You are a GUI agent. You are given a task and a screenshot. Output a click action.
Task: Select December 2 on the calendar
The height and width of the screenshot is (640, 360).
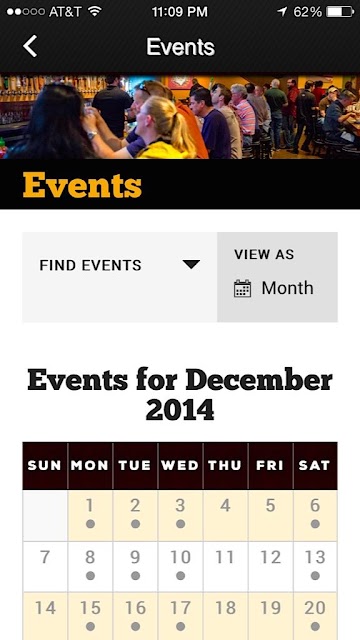(x=135, y=516)
